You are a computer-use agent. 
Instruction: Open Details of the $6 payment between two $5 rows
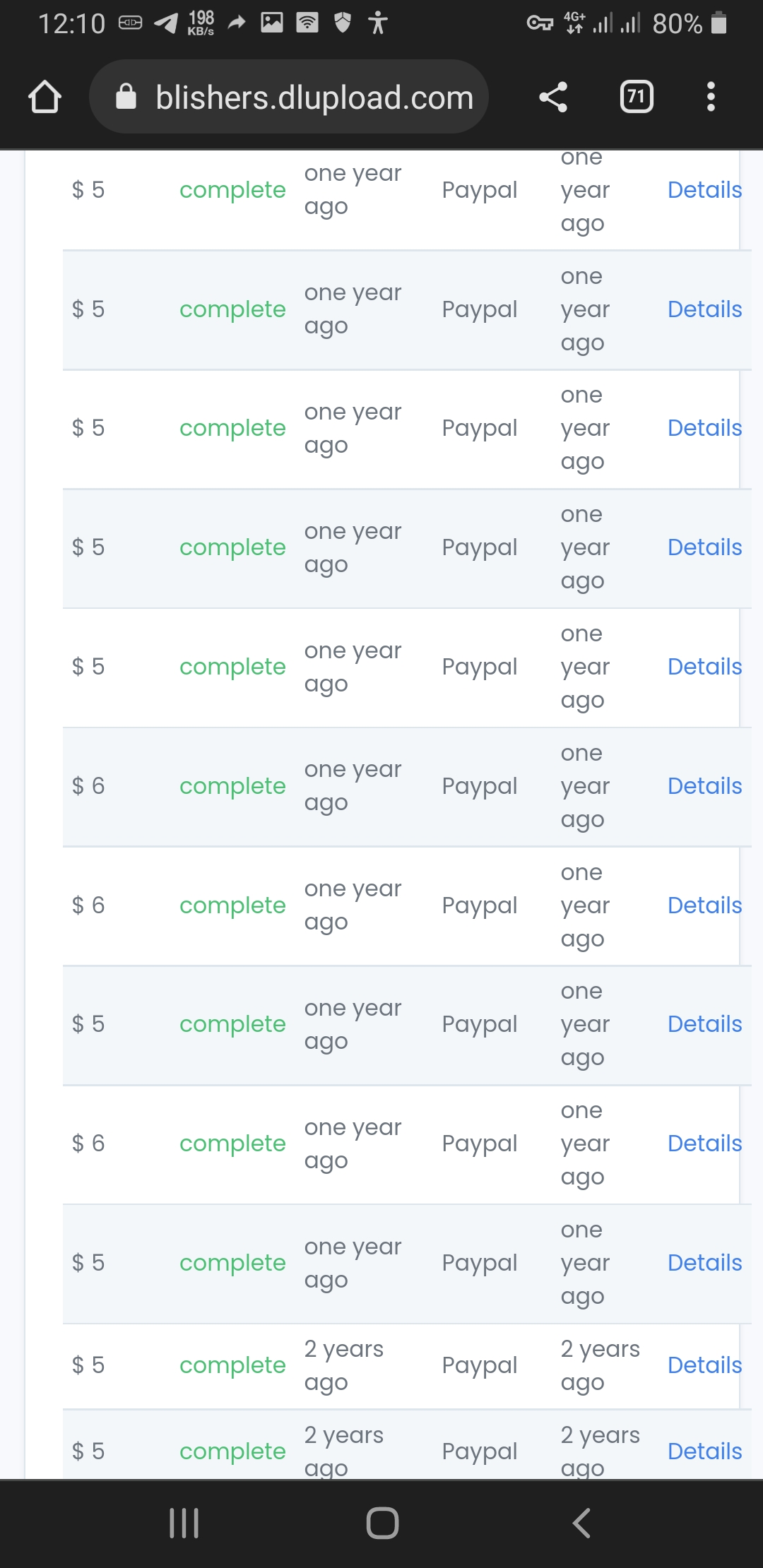(704, 1144)
